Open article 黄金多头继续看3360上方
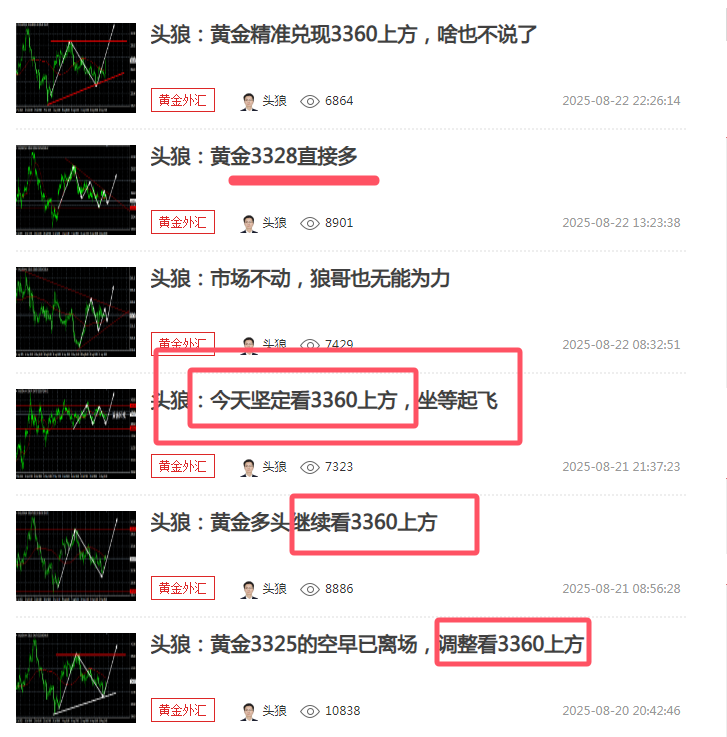 293,522
